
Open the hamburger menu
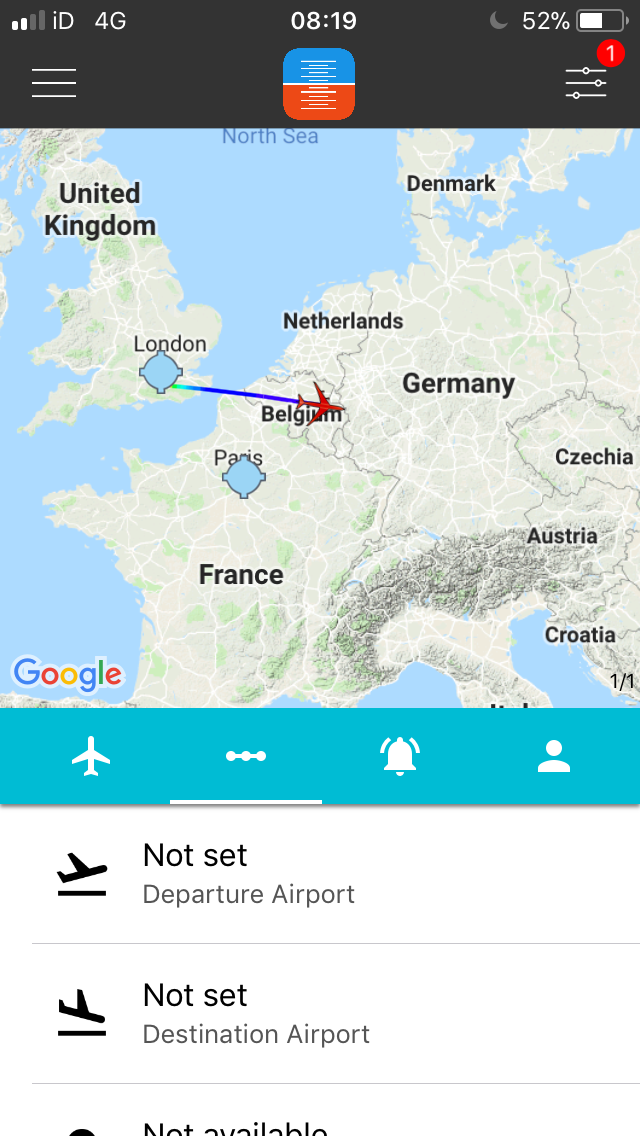pos(54,83)
